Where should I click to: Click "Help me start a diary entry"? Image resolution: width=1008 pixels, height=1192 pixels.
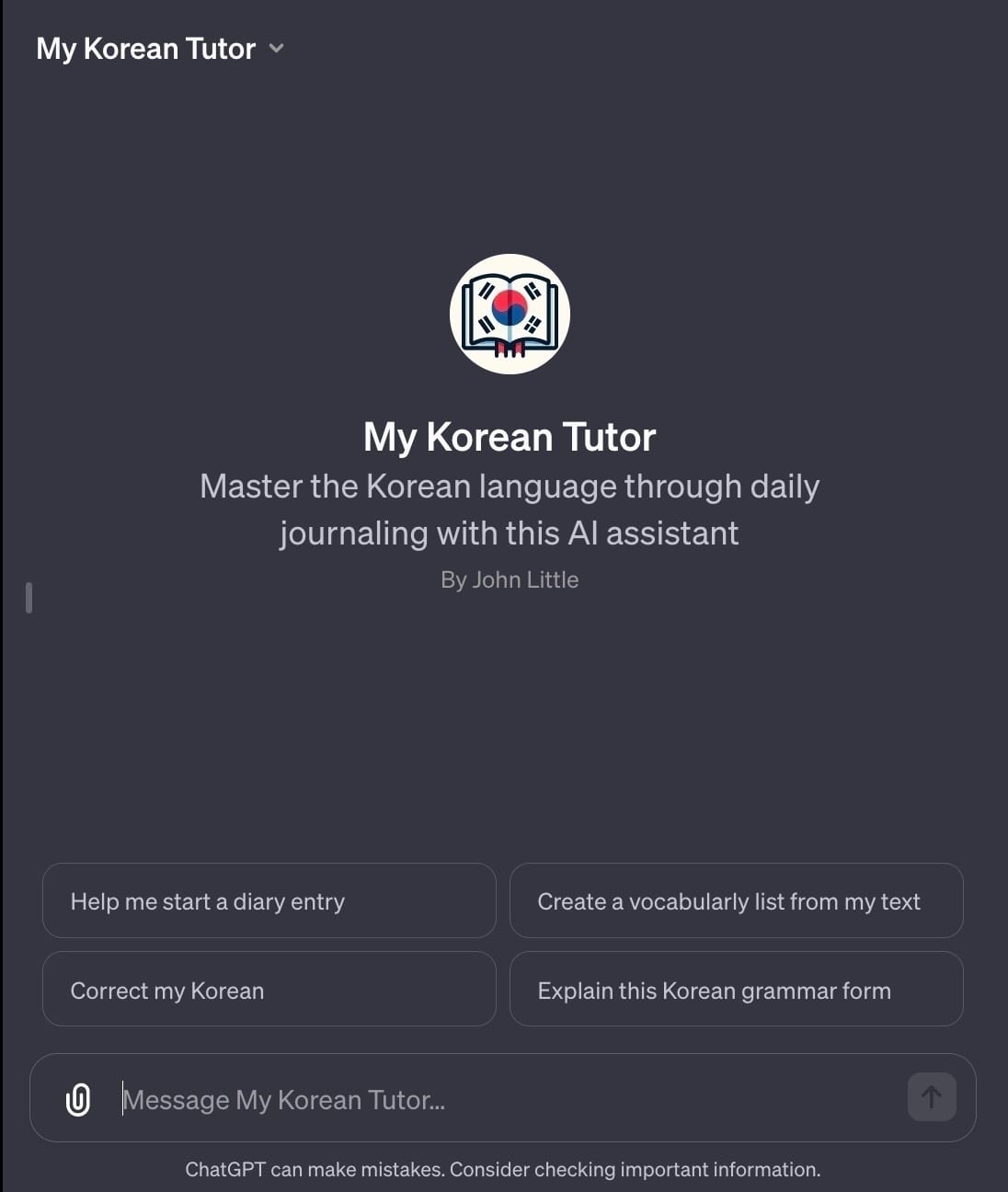pos(269,901)
